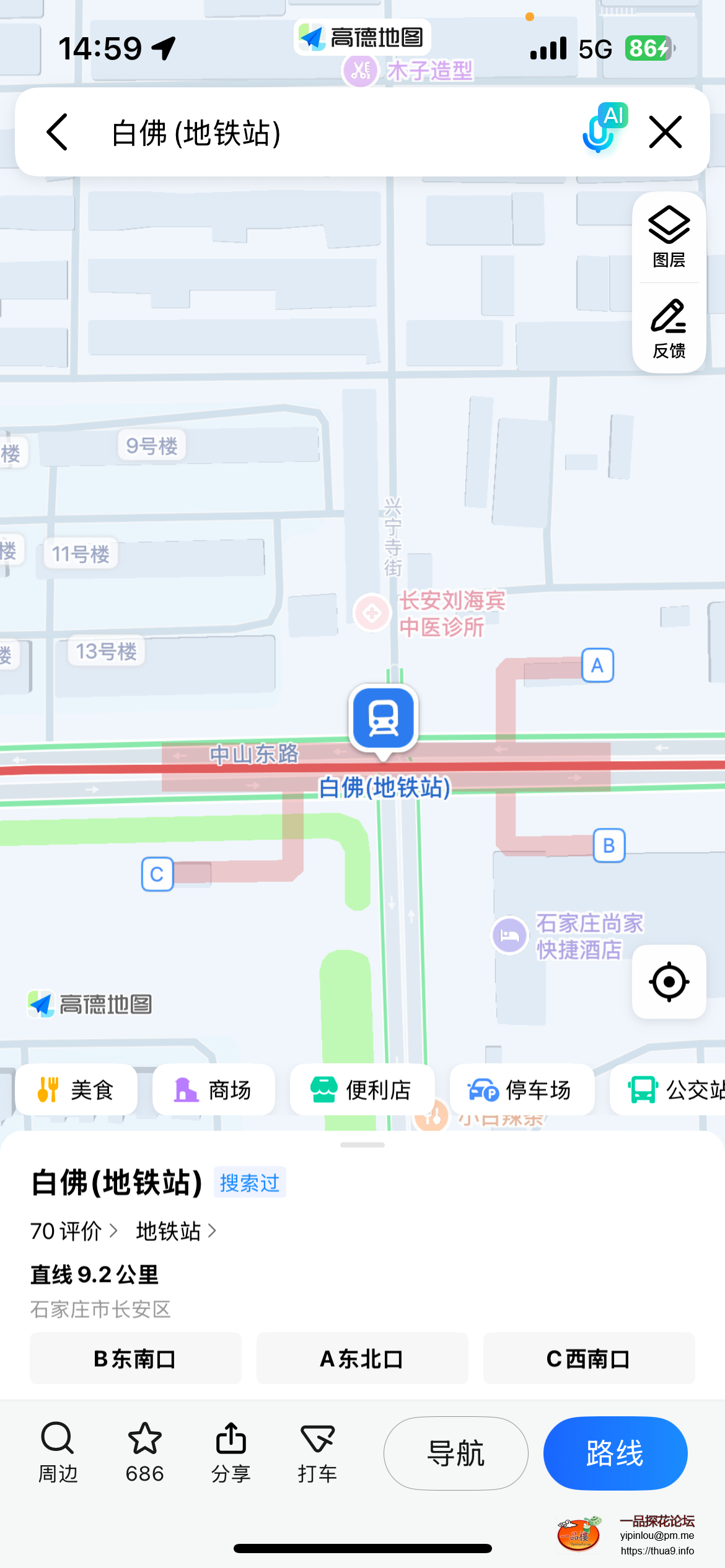Open the 反馈 feedback button
Image resolution: width=725 pixels, height=1568 pixels.
click(669, 328)
